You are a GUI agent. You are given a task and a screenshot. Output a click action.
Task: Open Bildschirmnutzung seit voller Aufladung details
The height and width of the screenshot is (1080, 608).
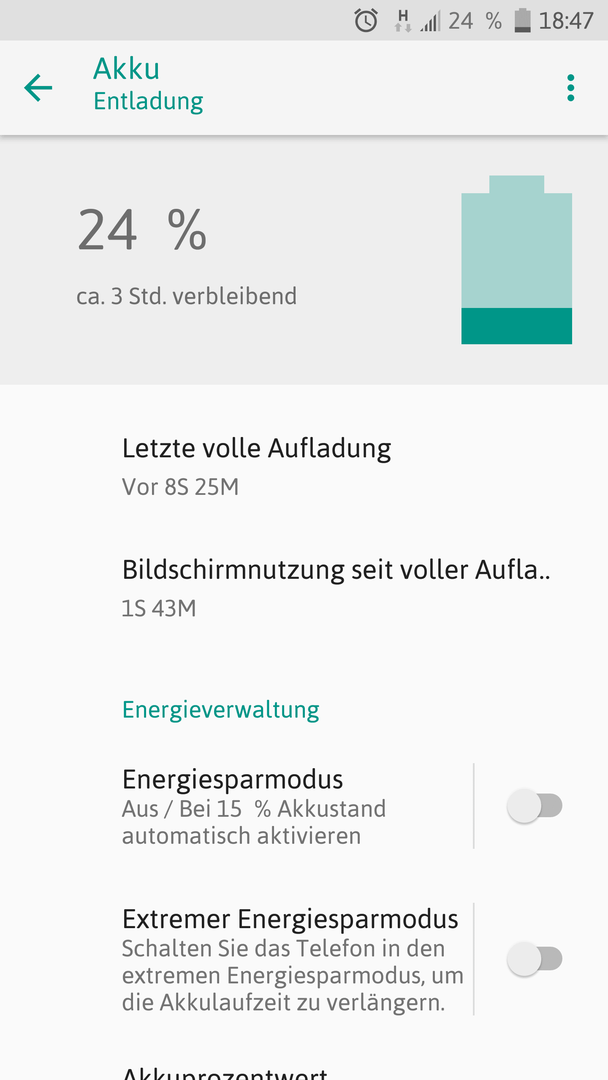tap(304, 589)
